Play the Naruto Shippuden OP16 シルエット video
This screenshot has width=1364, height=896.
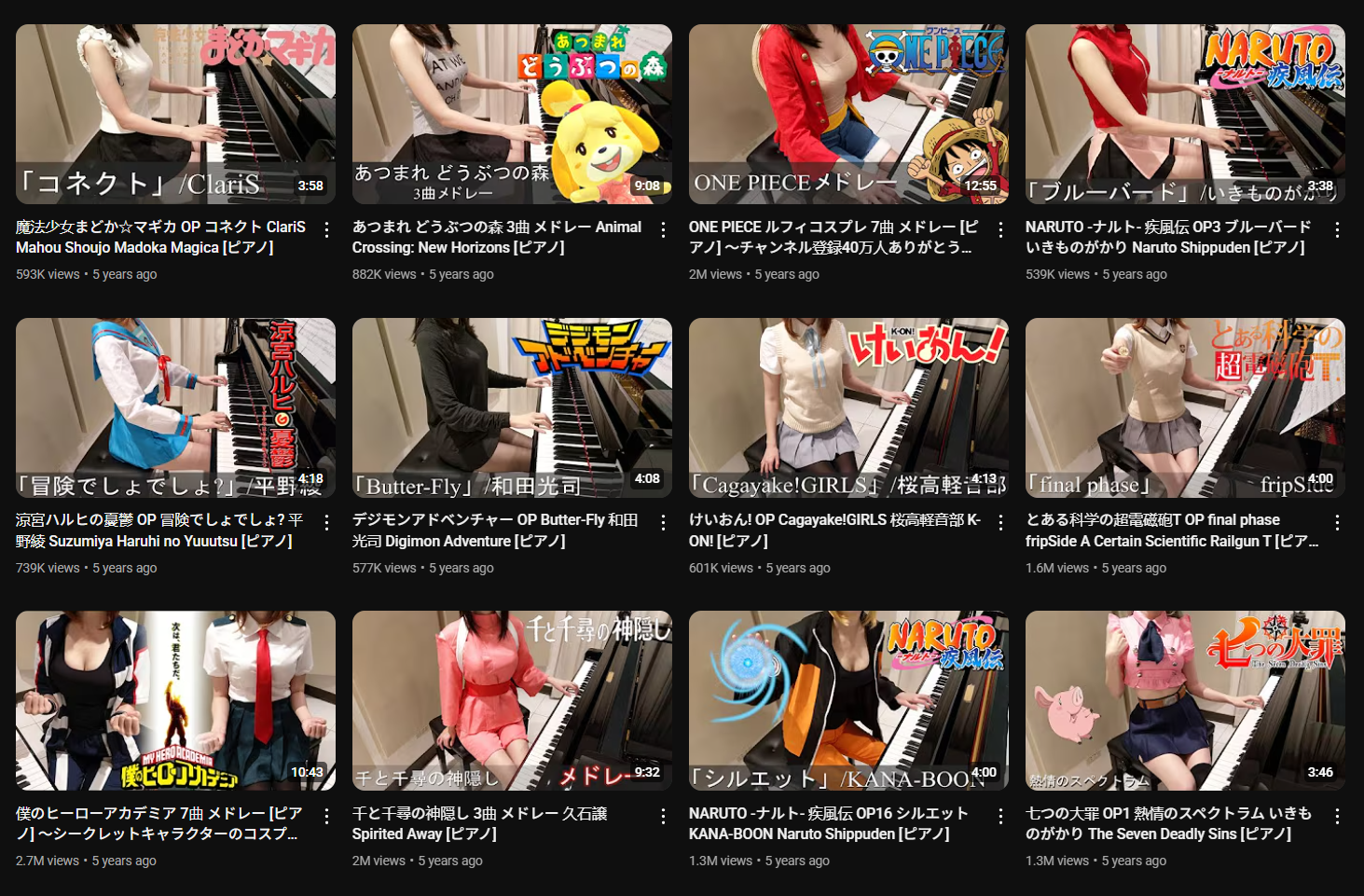pos(848,700)
